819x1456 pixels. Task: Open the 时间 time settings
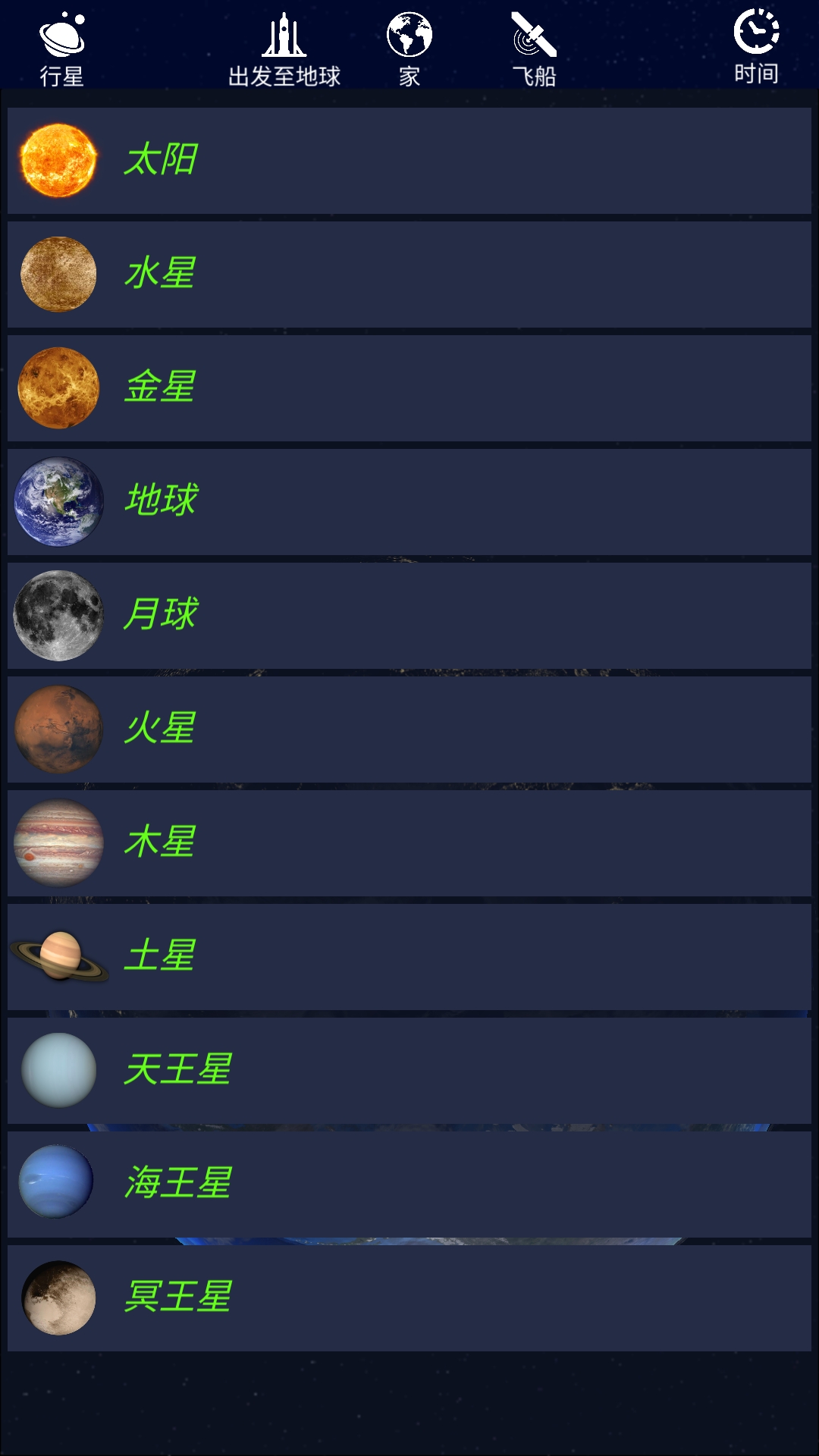click(x=756, y=46)
